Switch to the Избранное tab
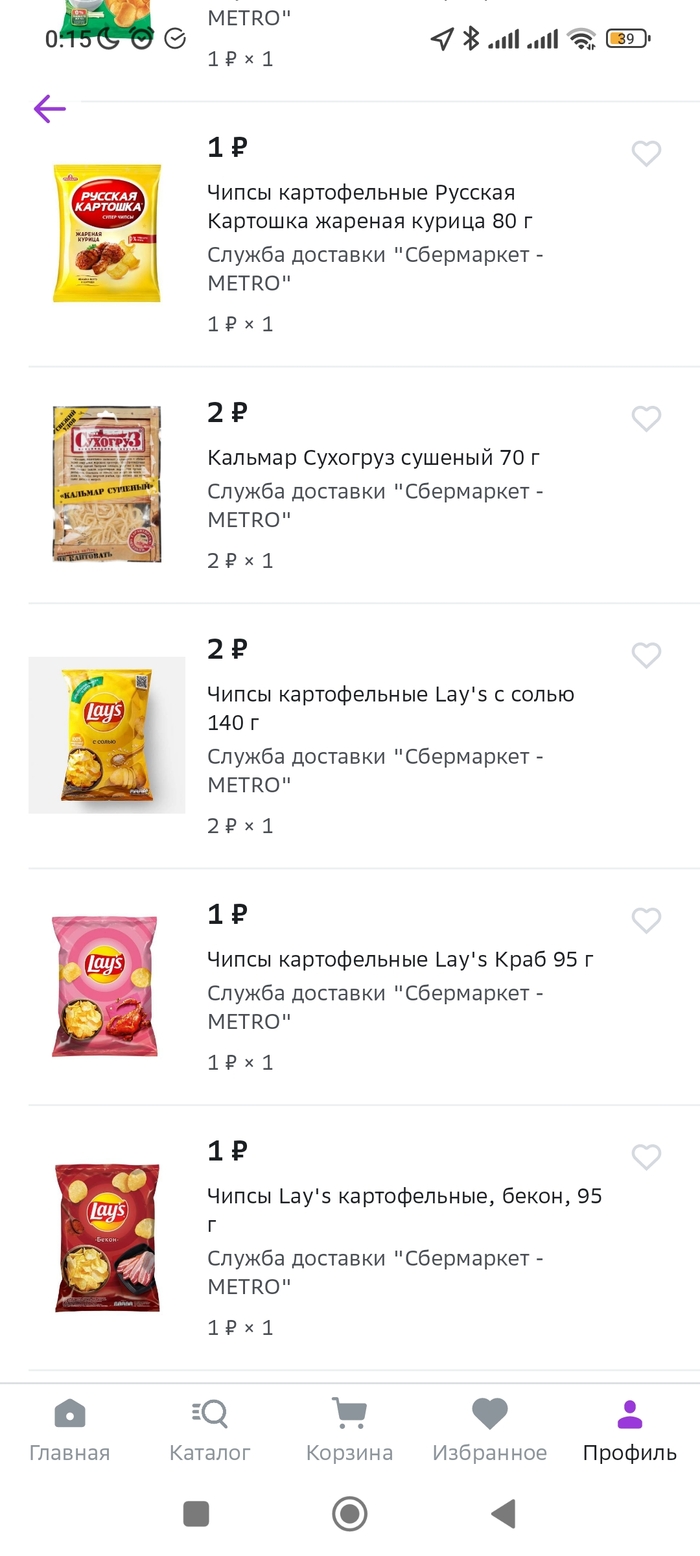 click(x=489, y=1430)
